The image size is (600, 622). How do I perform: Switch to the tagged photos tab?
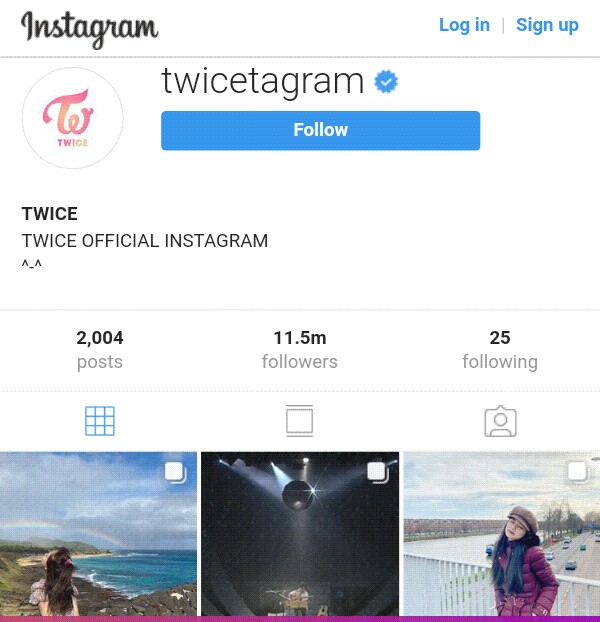coord(500,421)
